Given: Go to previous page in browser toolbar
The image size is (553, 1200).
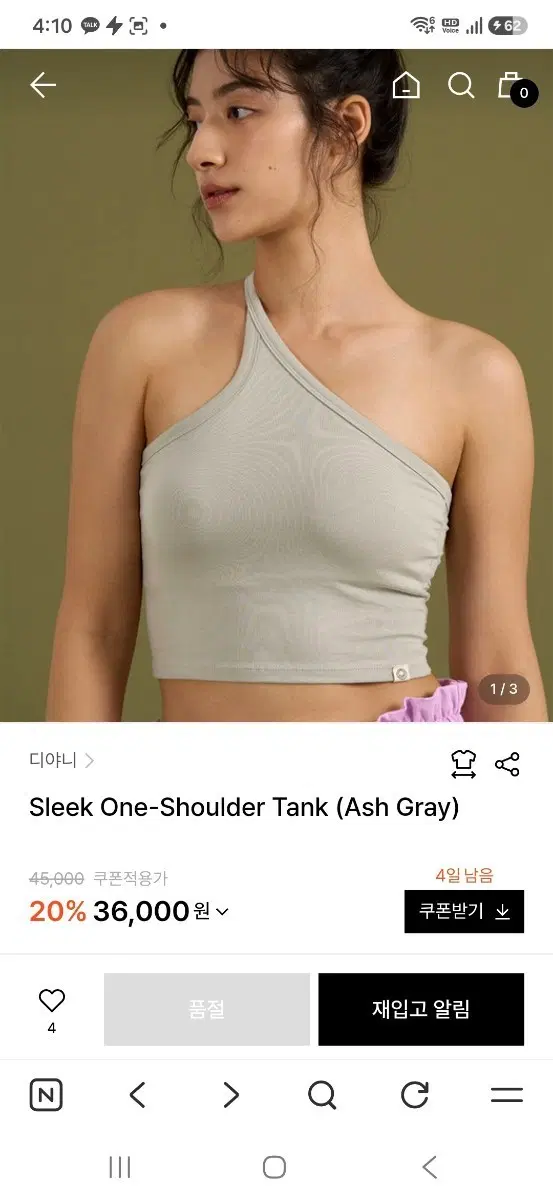Looking at the screenshot, I should pyautogui.click(x=138, y=1095).
